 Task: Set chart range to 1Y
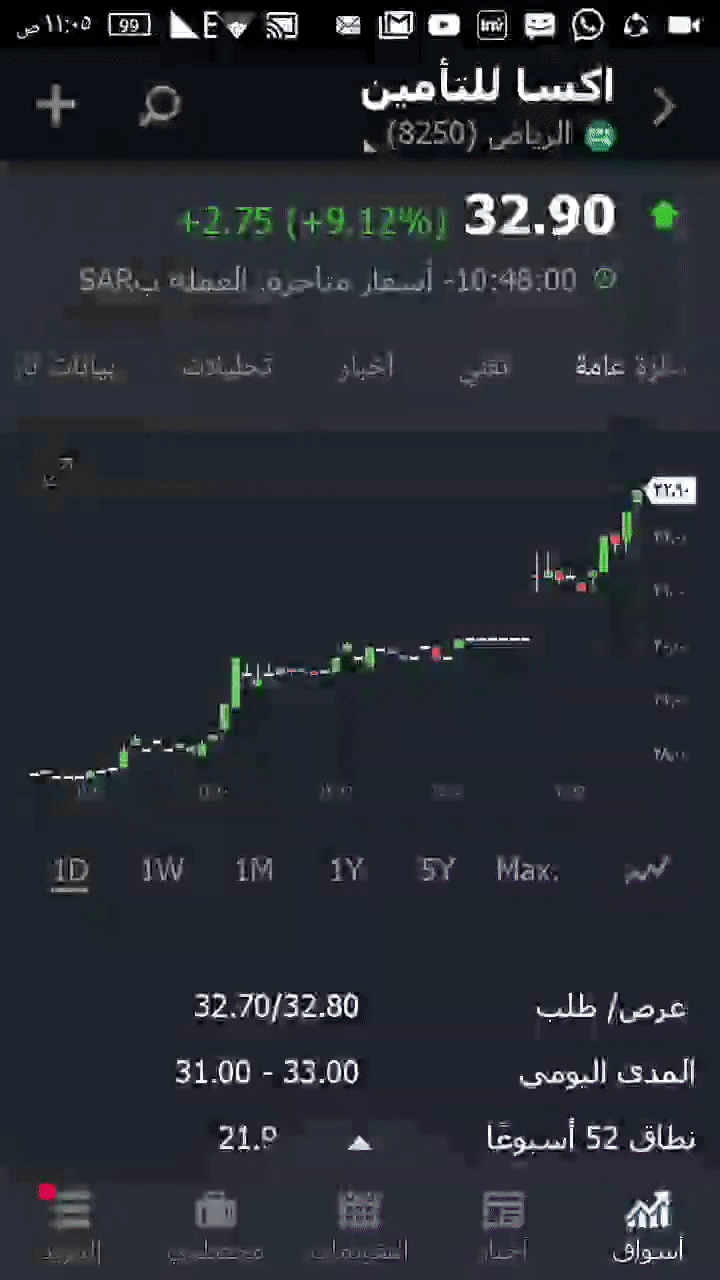click(x=346, y=871)
